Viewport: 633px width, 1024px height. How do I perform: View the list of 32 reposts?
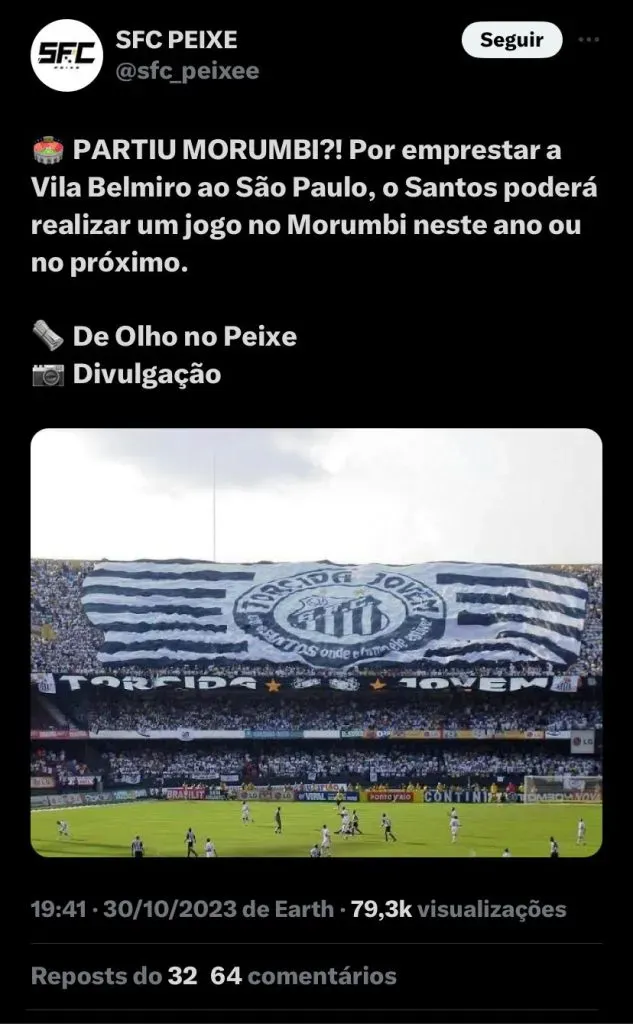(114, 975)
